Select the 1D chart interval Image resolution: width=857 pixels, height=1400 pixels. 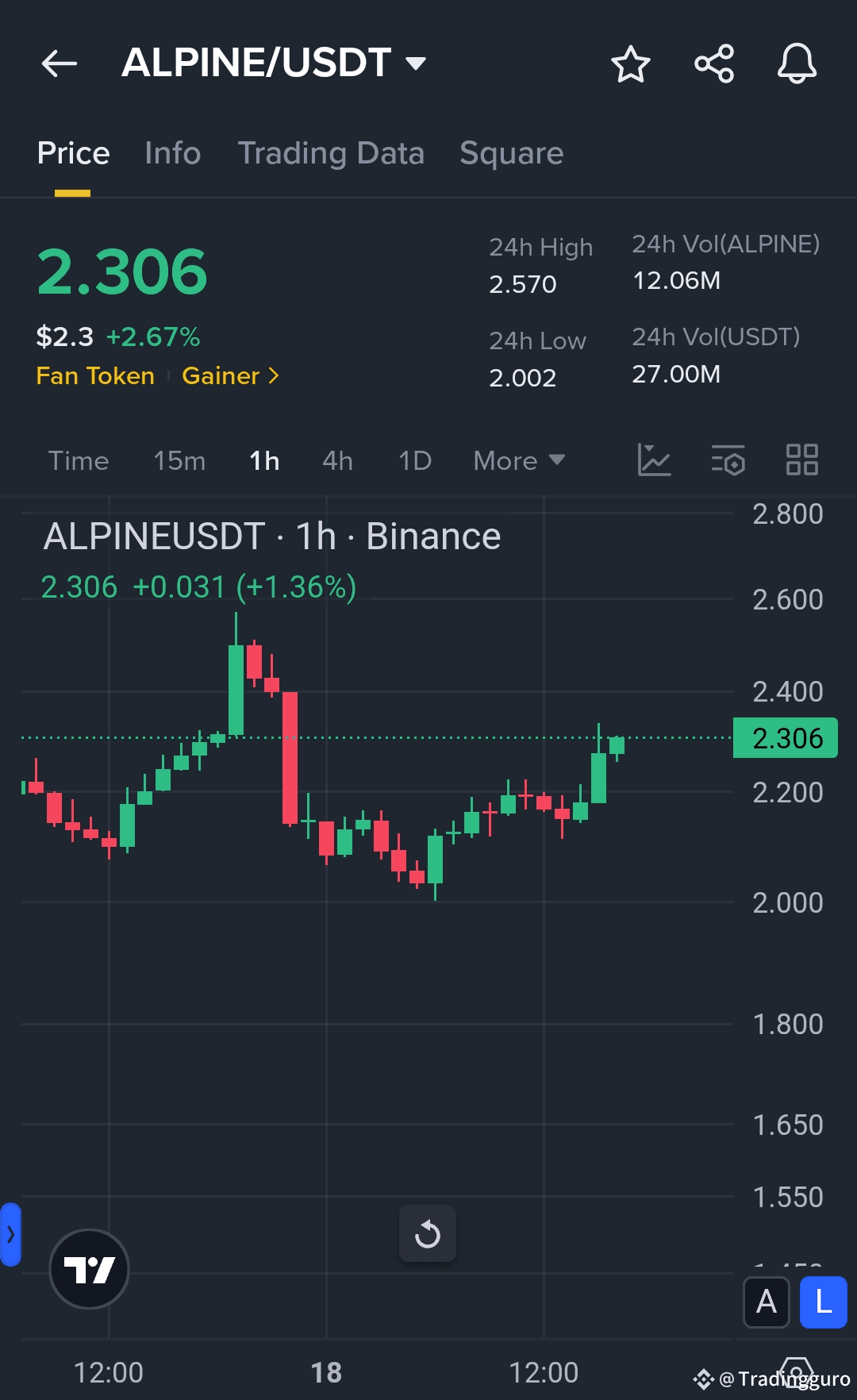(x=415, y=460)
